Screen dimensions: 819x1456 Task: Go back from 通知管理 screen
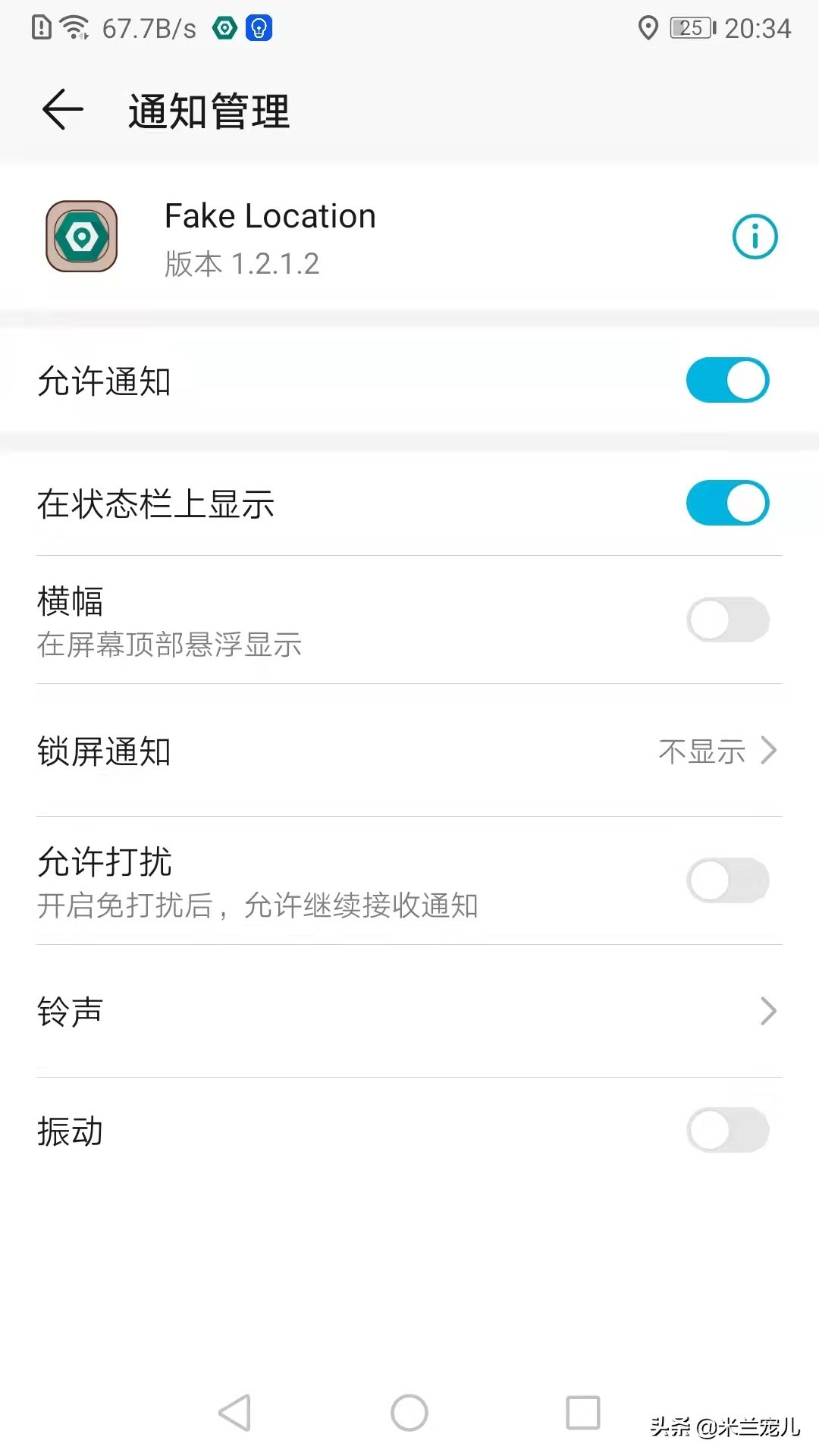click(x=63, y=110)
